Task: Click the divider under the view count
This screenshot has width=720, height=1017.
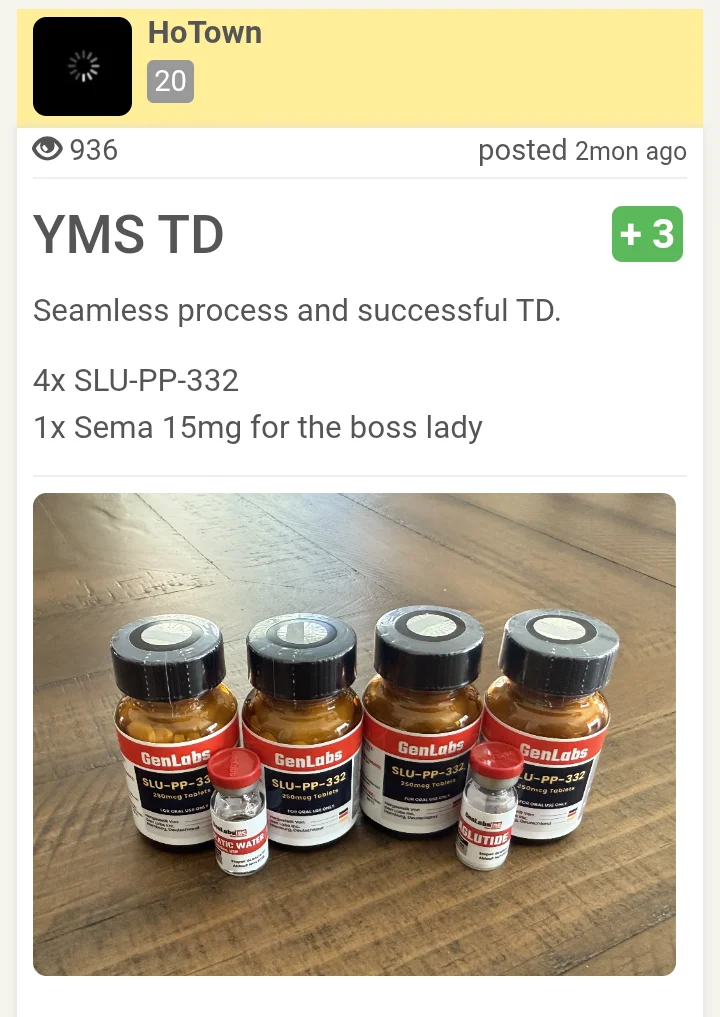Action: click(x=360, y=178)
